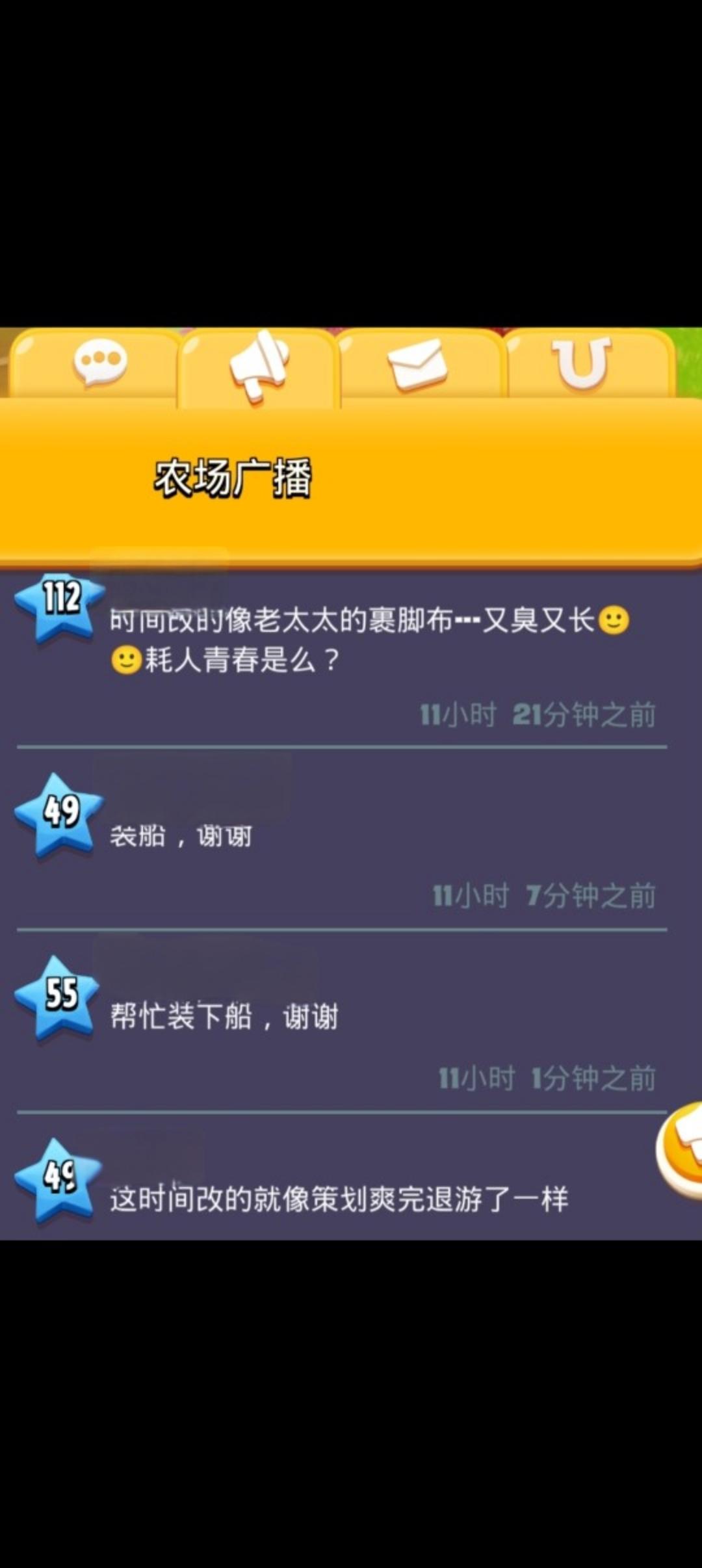The height and width of the screenshot is (1568, 702).
Task: Select the level 55 star badge
Action: coord(58,995)
